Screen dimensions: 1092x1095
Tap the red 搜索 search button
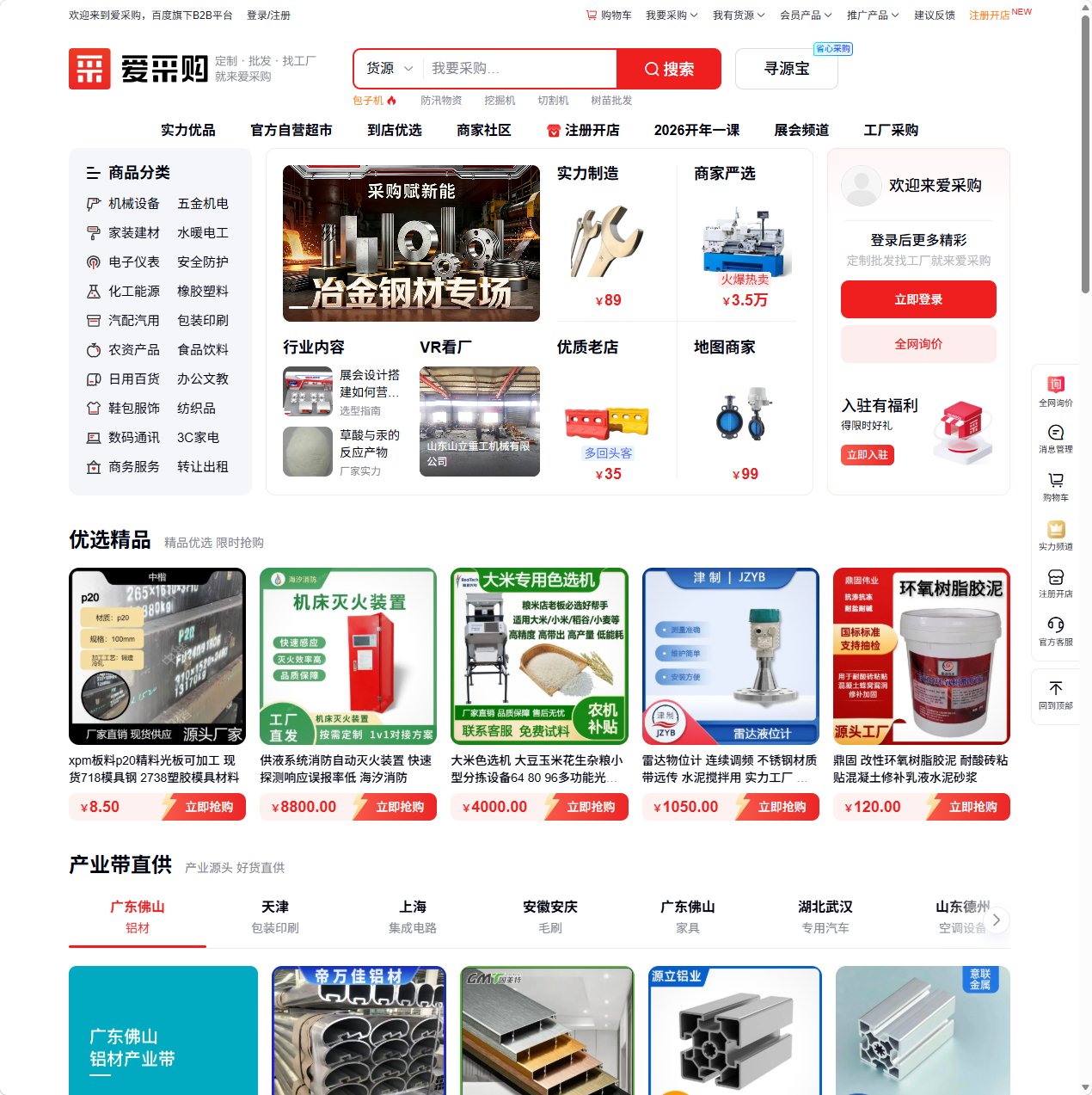[x=669, y=69]
